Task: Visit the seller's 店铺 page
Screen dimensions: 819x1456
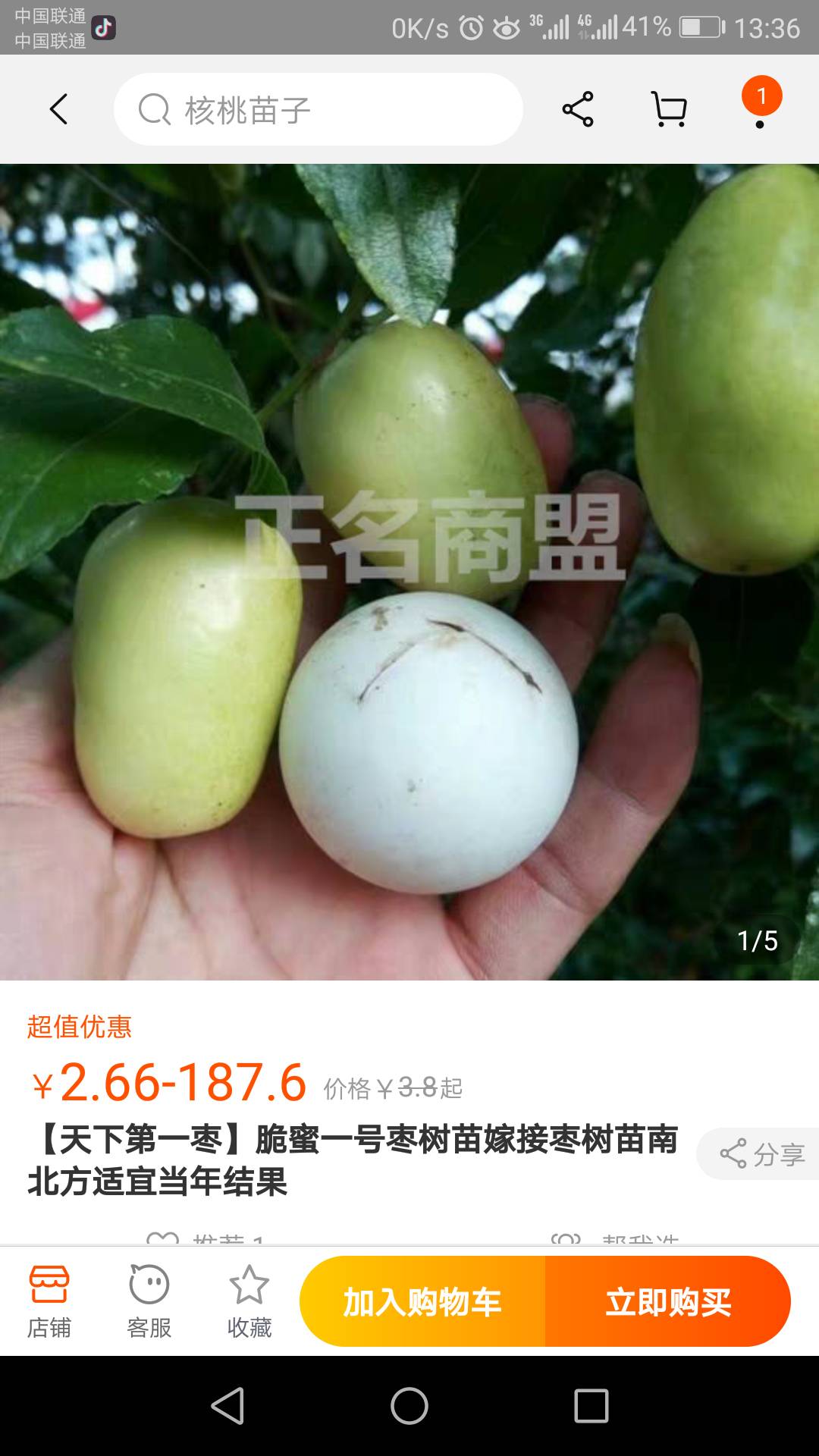Action: (x=49, y=1301)
